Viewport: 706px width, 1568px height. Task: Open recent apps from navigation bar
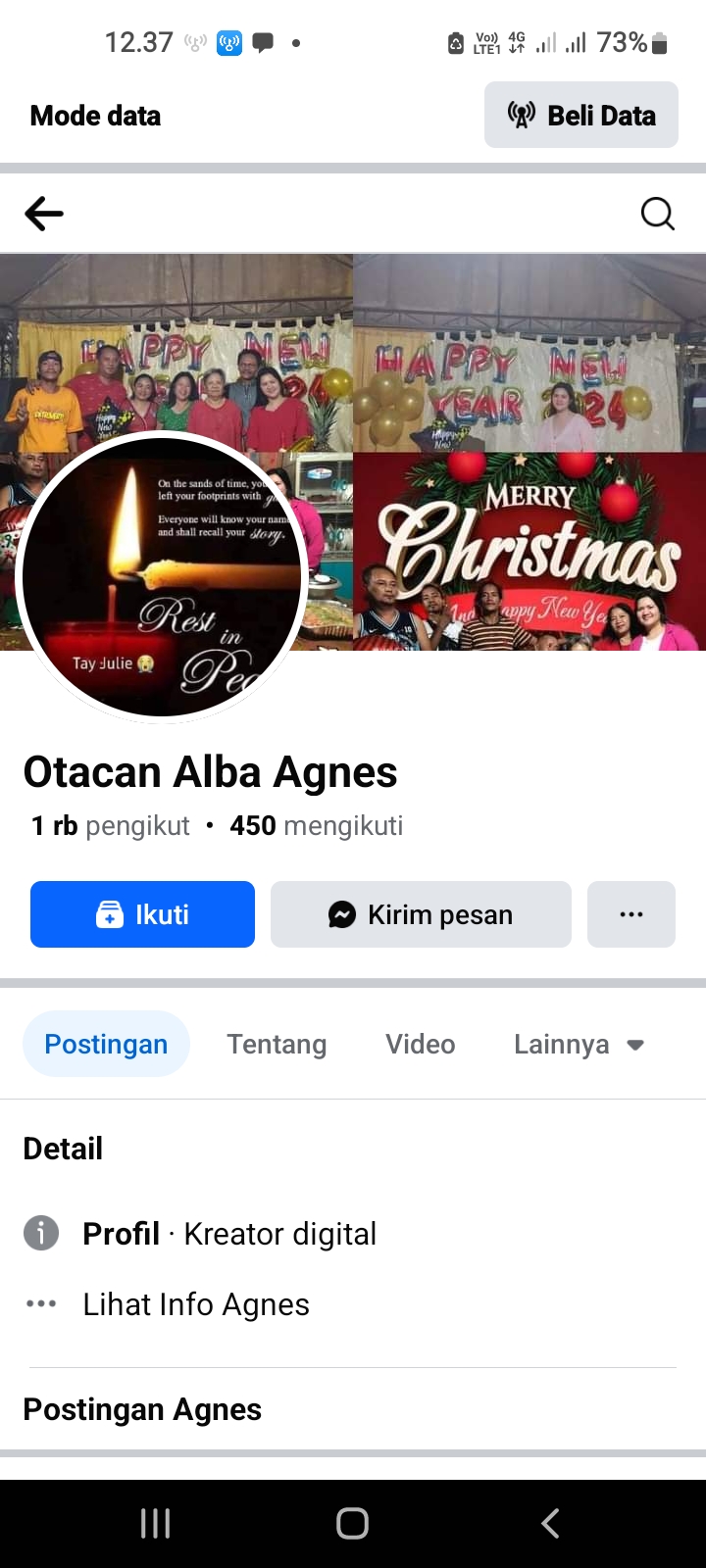[x=155, y=1523]
